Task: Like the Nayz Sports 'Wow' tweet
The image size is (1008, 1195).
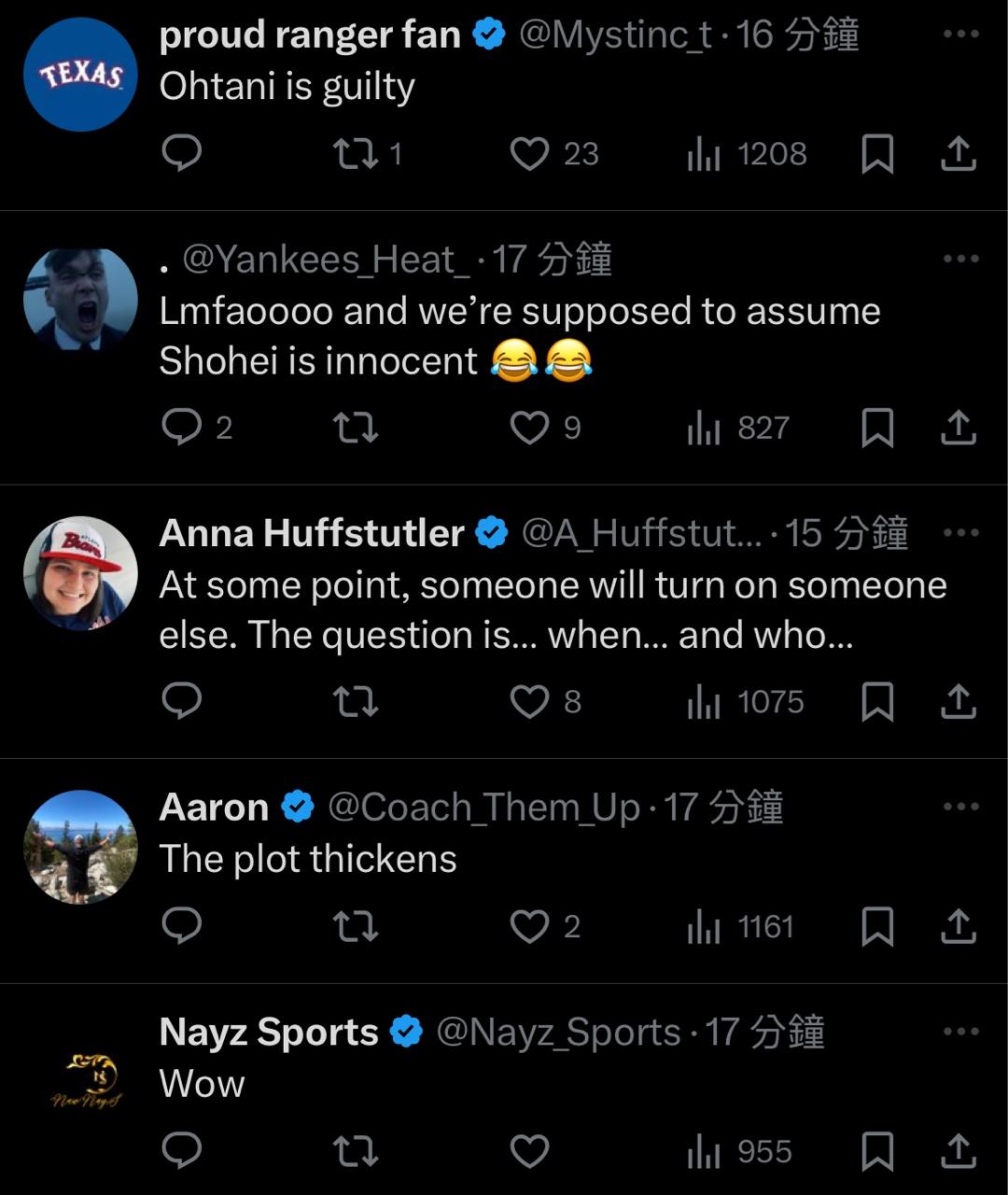Action: (x=529, y=1151)
